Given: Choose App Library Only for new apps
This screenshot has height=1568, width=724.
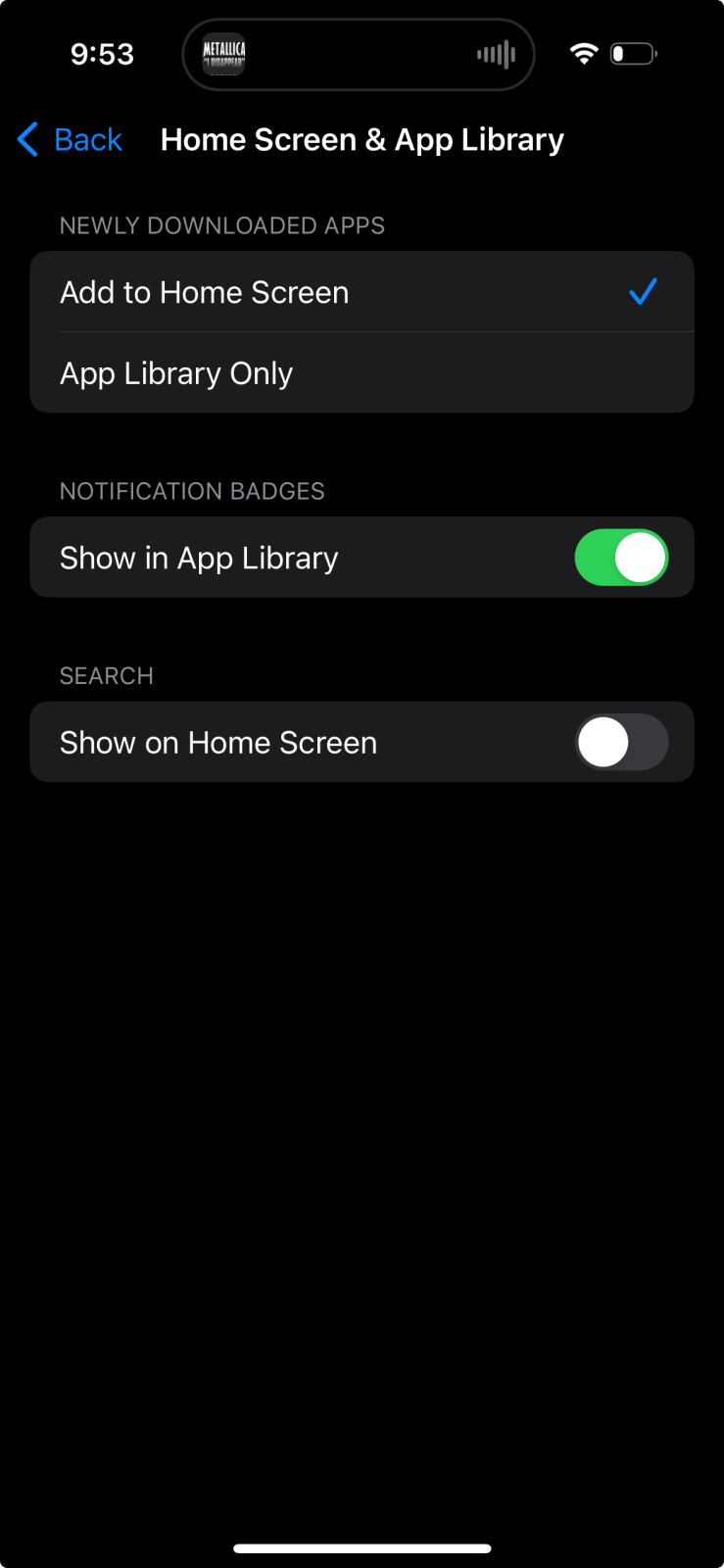Looking at the screenshot, I should [x=362, y=373].
